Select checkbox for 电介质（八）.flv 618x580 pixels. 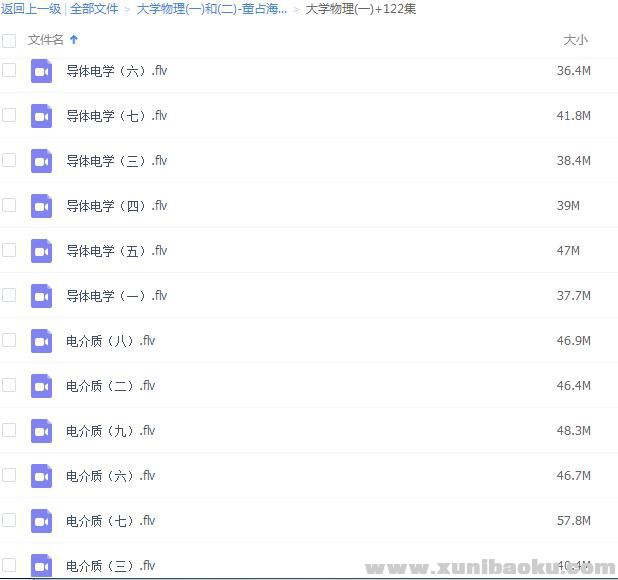coord(9,340)
